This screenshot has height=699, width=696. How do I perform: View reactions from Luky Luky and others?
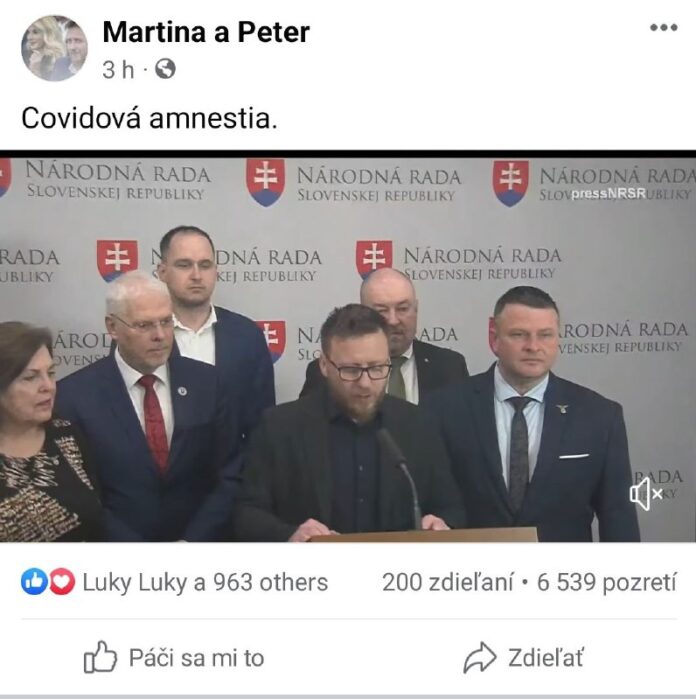pyautogui.click(x=175, y=582)
